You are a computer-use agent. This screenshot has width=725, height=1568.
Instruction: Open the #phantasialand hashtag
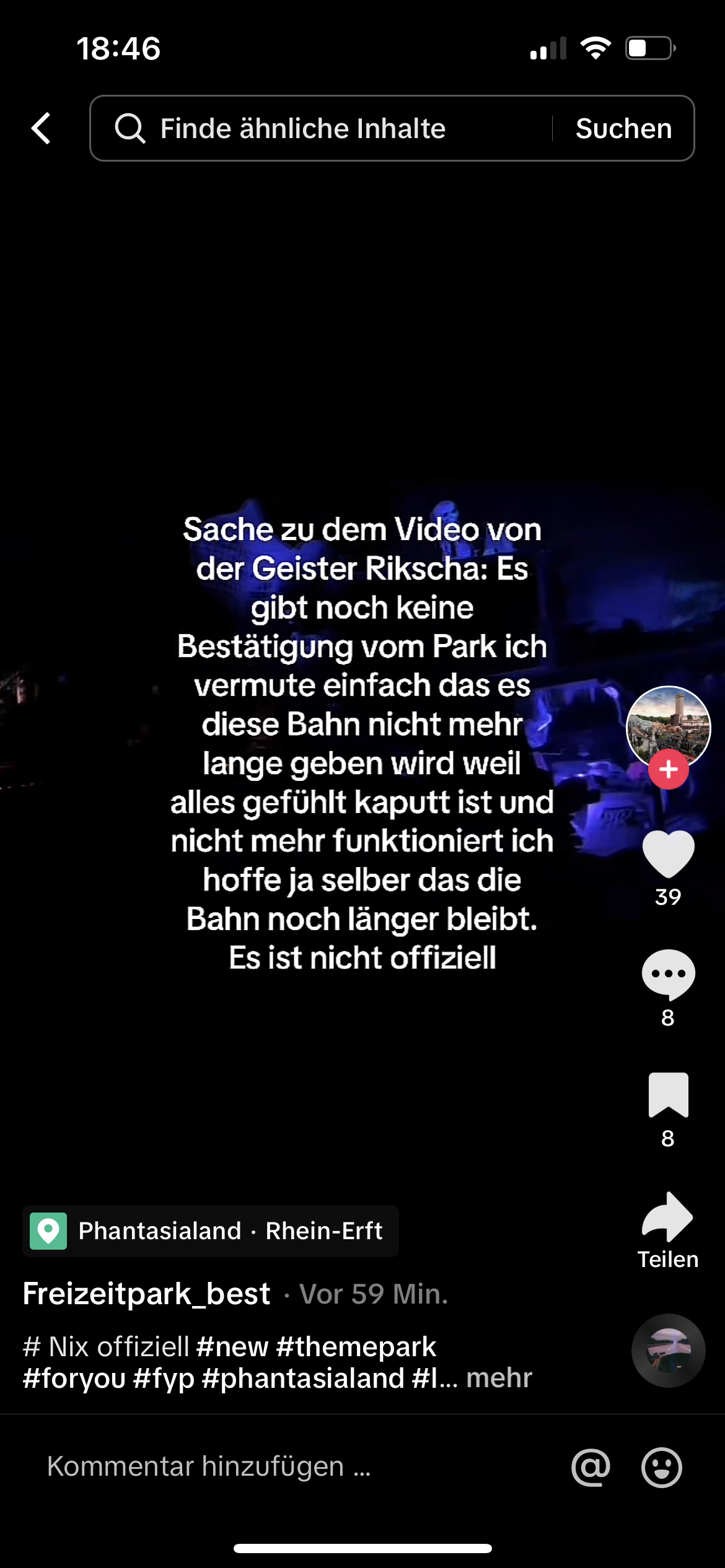(x=303, y=1378)
